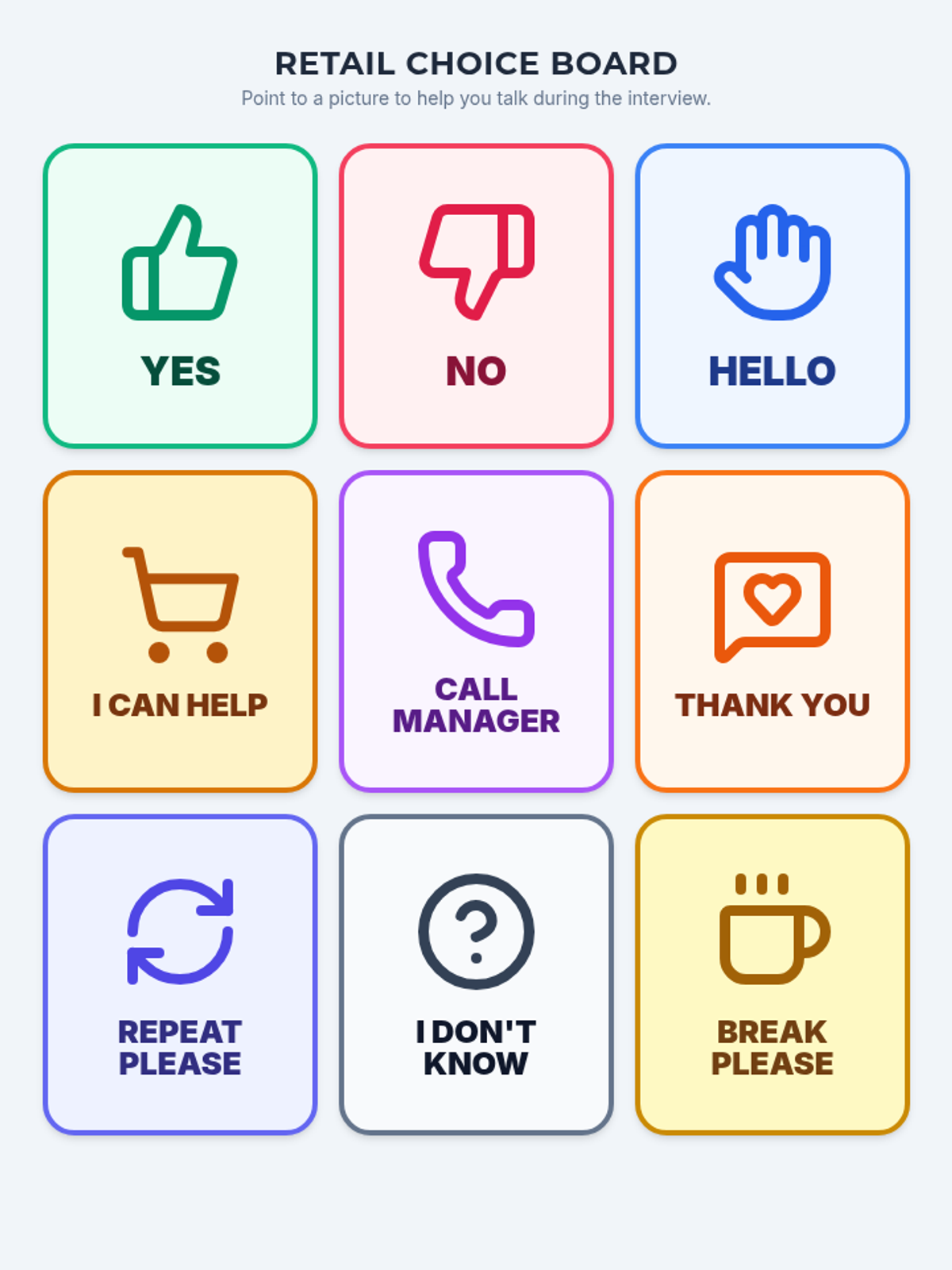Choose the BREAK PLEASE coffee cup tile

coord(772,975)
